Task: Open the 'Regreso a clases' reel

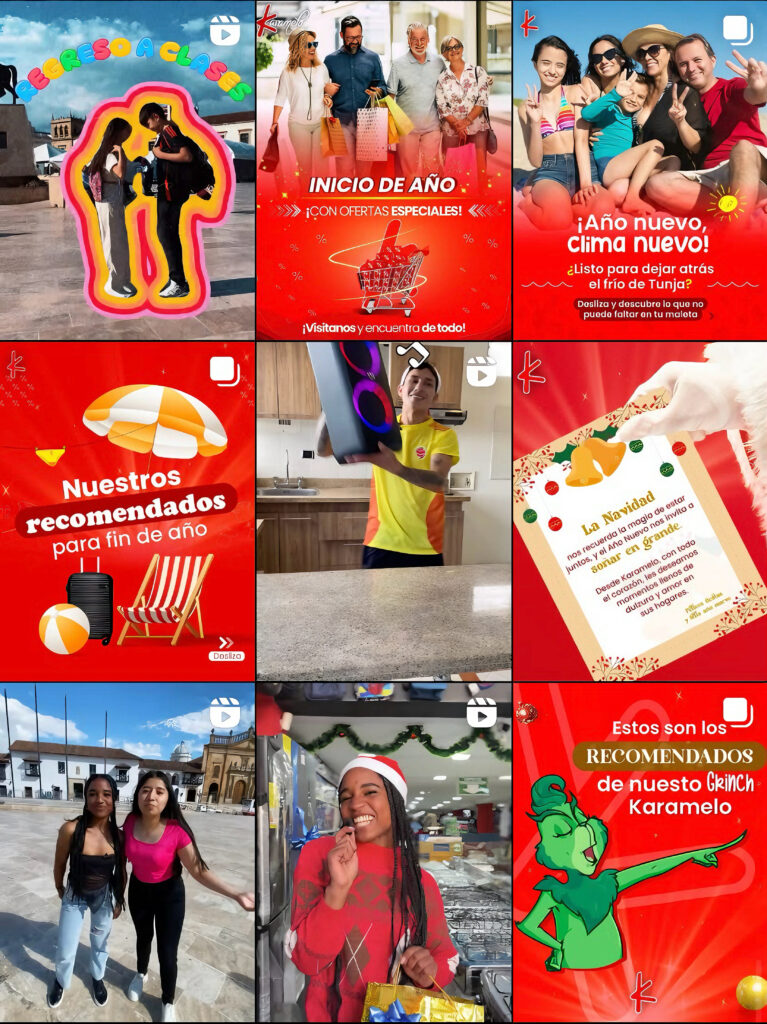Action: click(x=127, y=170)
